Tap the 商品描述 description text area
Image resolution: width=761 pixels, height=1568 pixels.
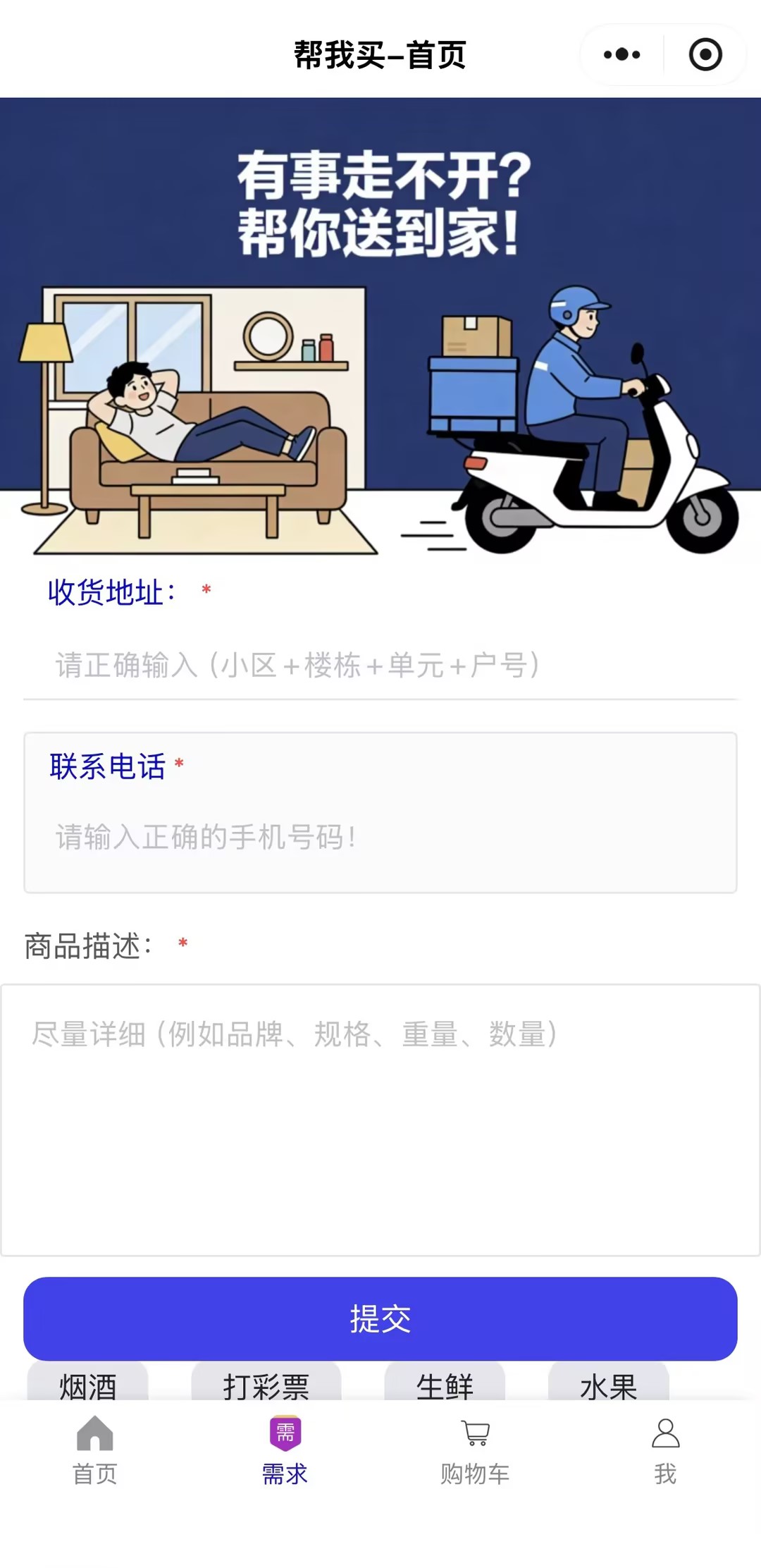click(380, 1120)
